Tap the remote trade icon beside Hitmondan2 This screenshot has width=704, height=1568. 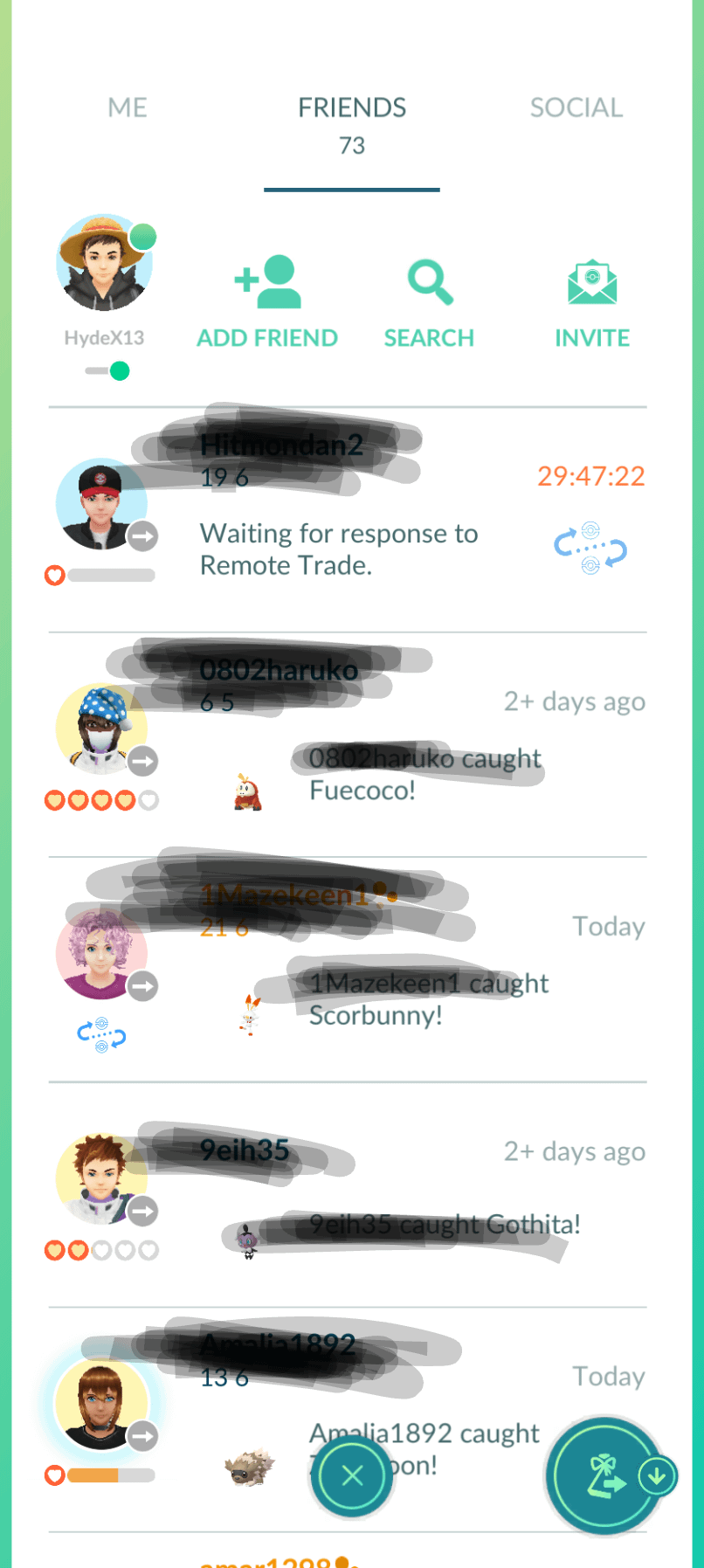coord(591,549)
